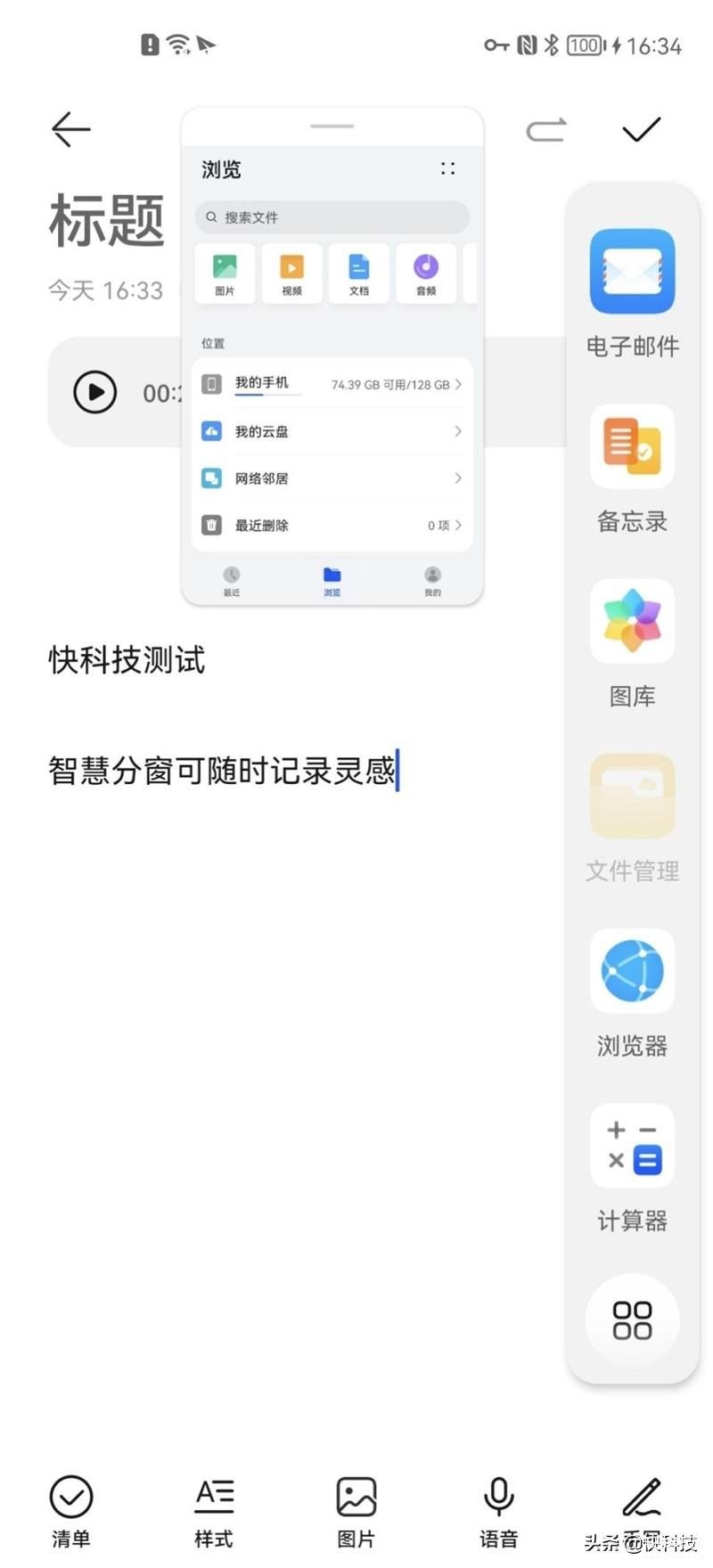The image size is (713, 1568).
Task: Place cursor in the 快科技测试 text line
Action: [127, 661]
